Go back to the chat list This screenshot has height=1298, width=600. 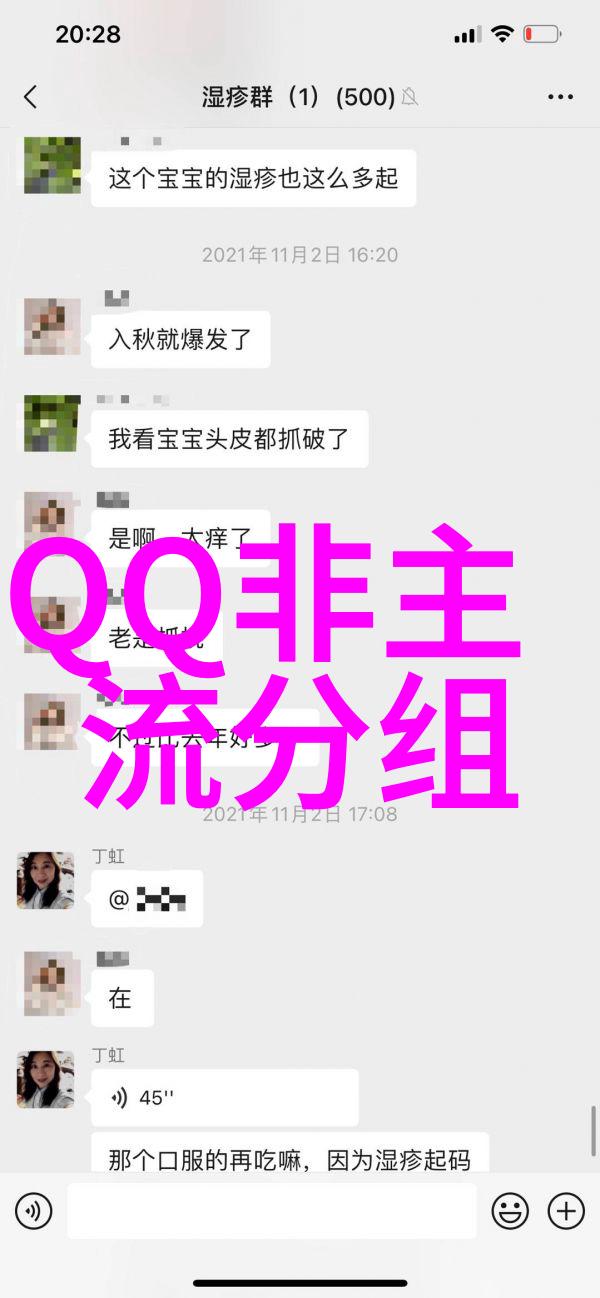click(30, 97)
